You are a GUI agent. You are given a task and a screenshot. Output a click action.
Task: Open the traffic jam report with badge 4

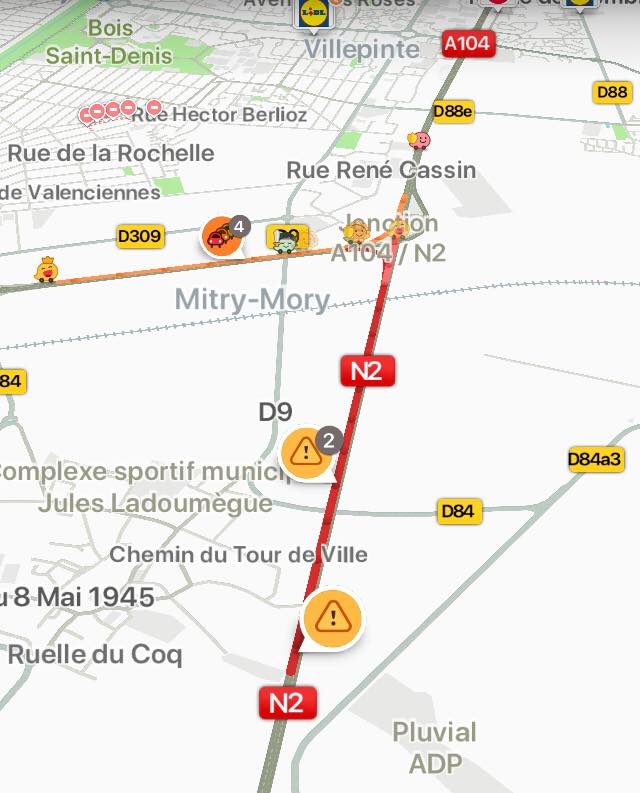tap(222, 237)
